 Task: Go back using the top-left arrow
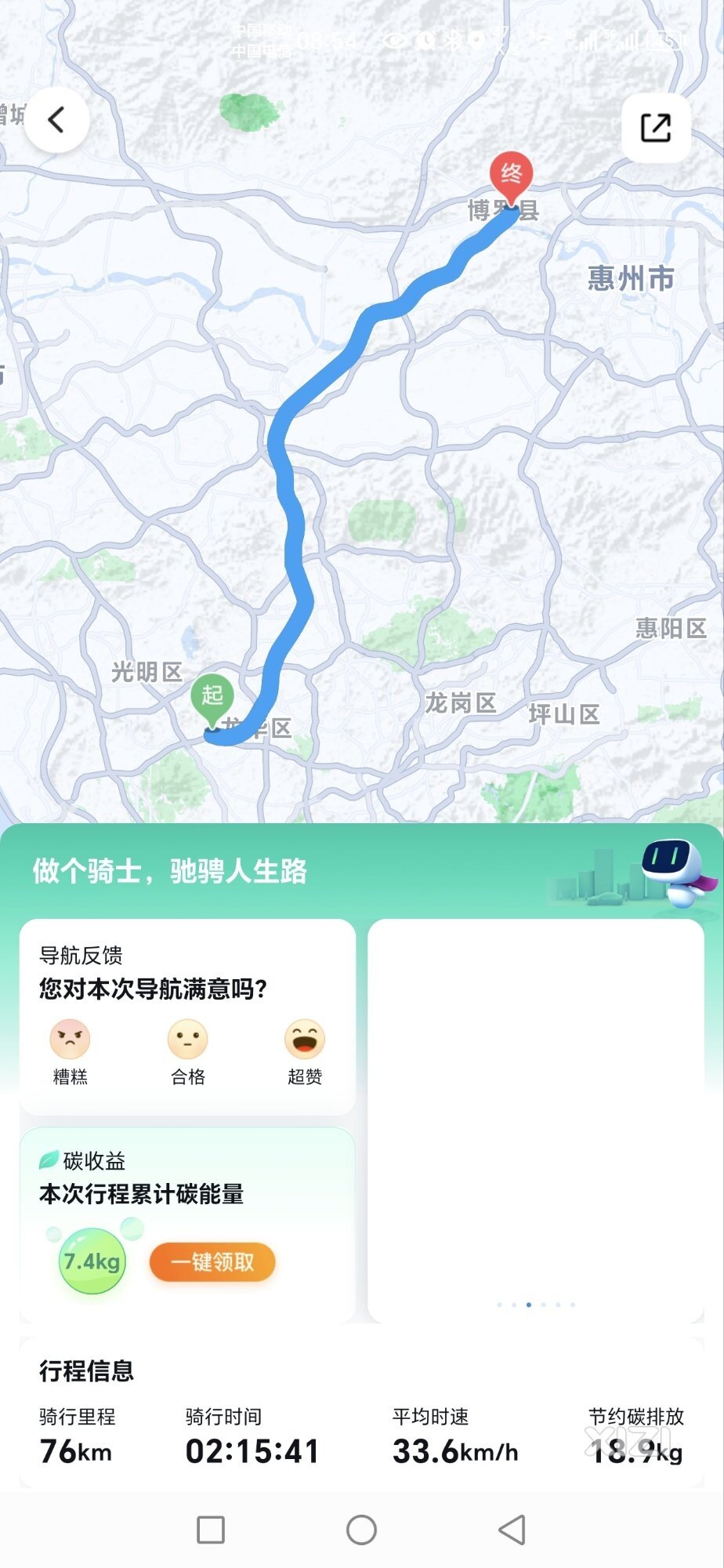tap(56, 120)
